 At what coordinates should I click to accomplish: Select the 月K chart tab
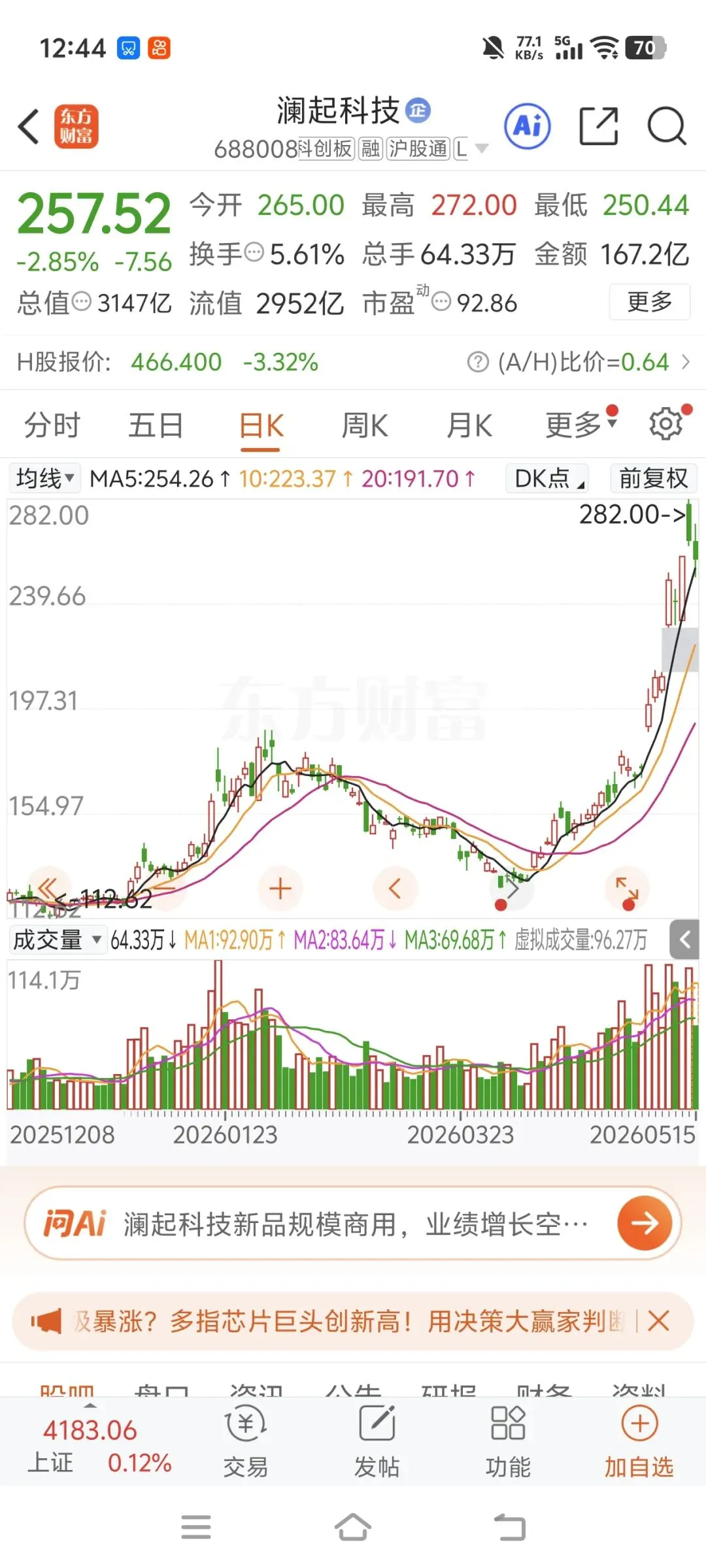click(x=469, y=426)
